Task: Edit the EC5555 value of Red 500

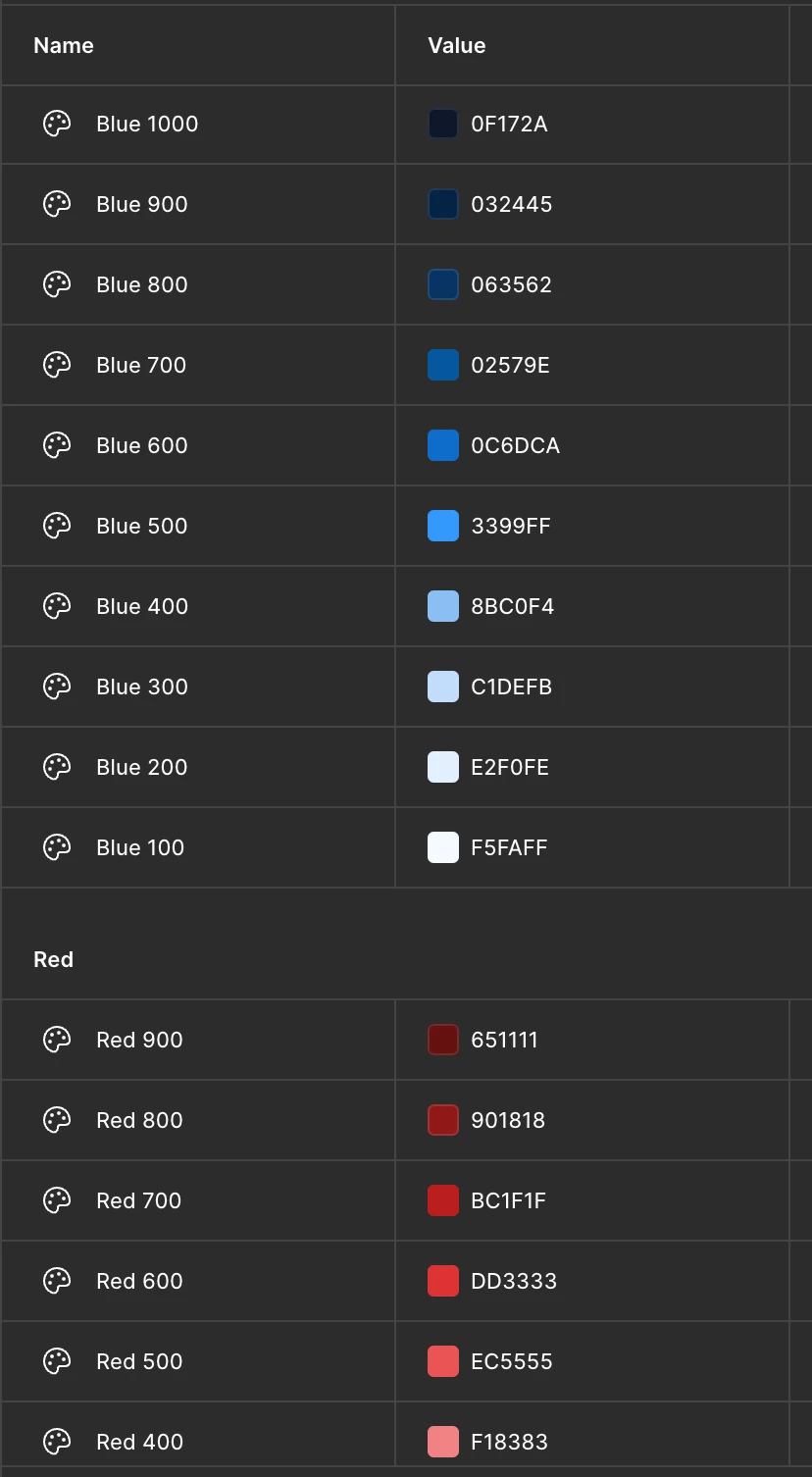Action: point(511,1361)
